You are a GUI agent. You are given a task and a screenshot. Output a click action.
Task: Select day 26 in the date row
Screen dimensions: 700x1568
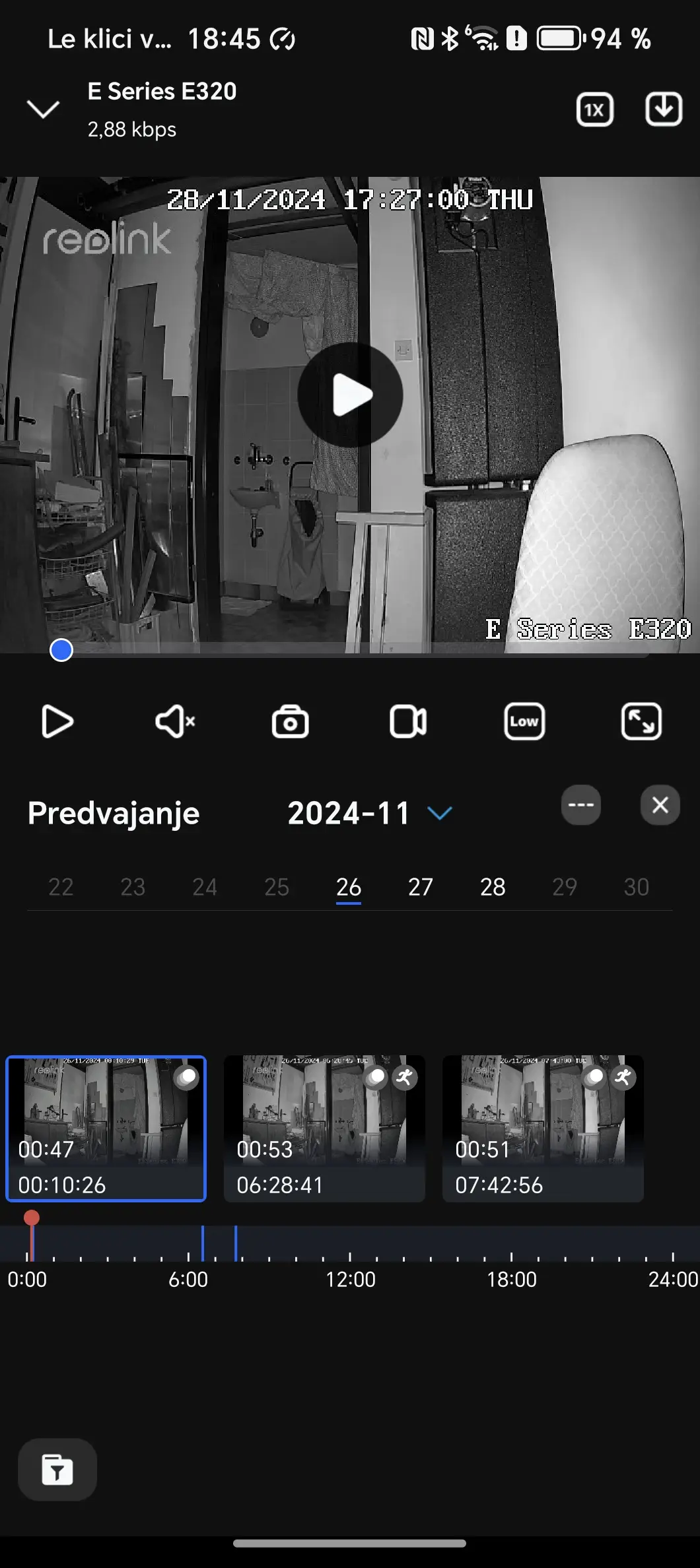349,887
